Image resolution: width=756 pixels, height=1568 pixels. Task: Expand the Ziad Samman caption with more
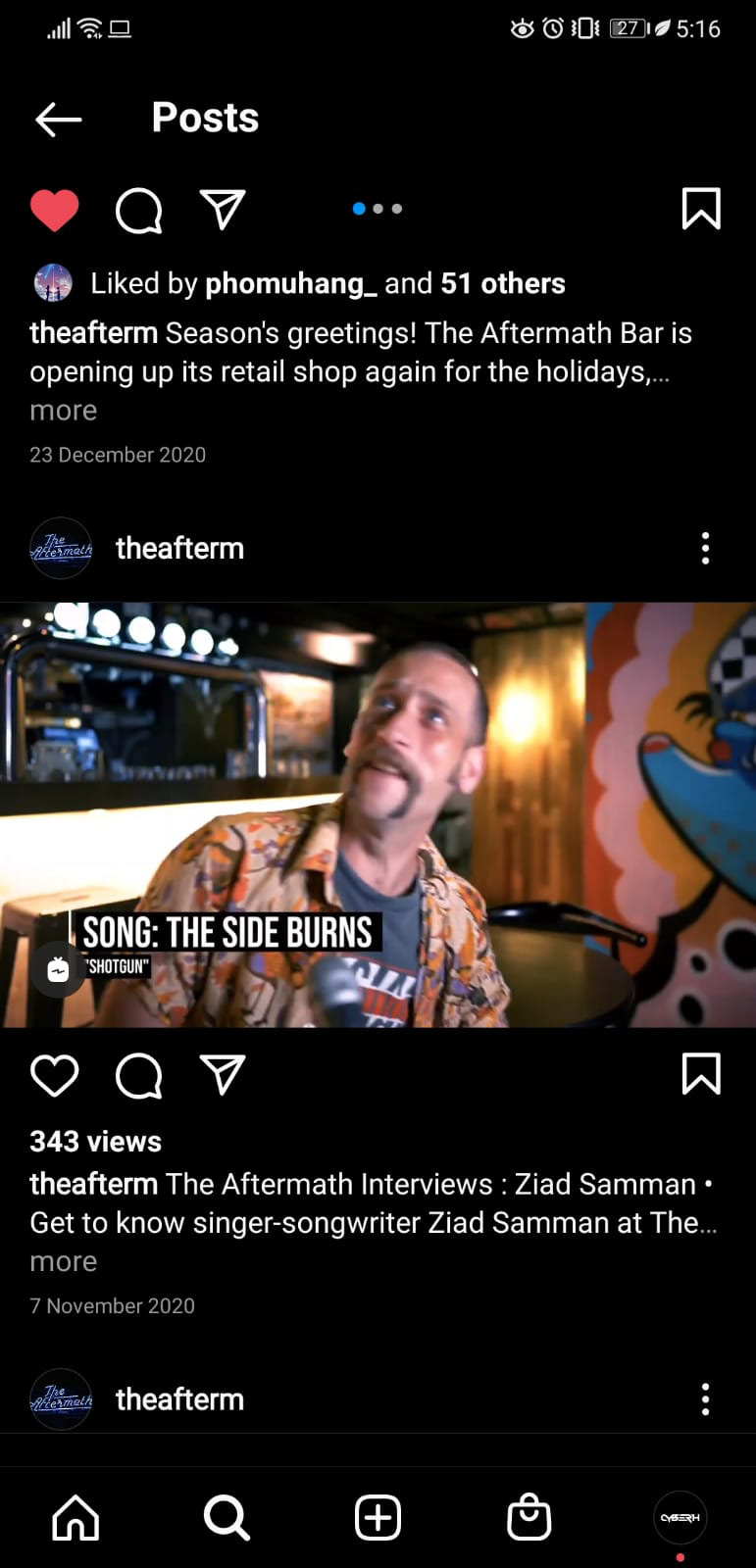click(x=64, y=1262)
